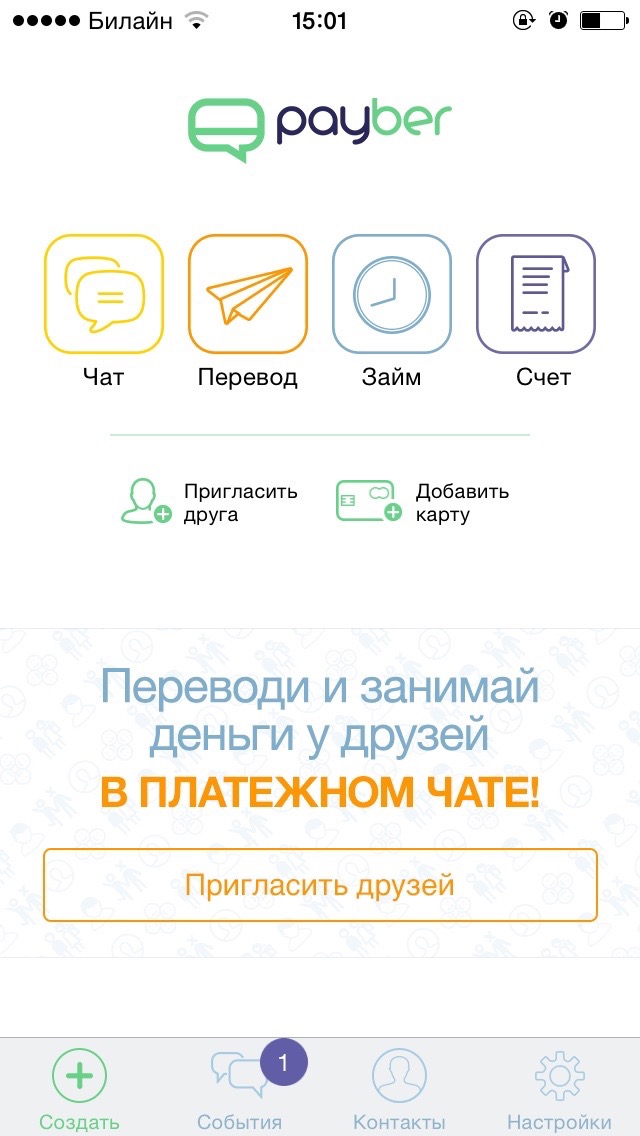The width and height of the screenshot is (640, 1136).
Task: Open the Настройки tab
Action: pyautogui.click(x=559, y=1088)
